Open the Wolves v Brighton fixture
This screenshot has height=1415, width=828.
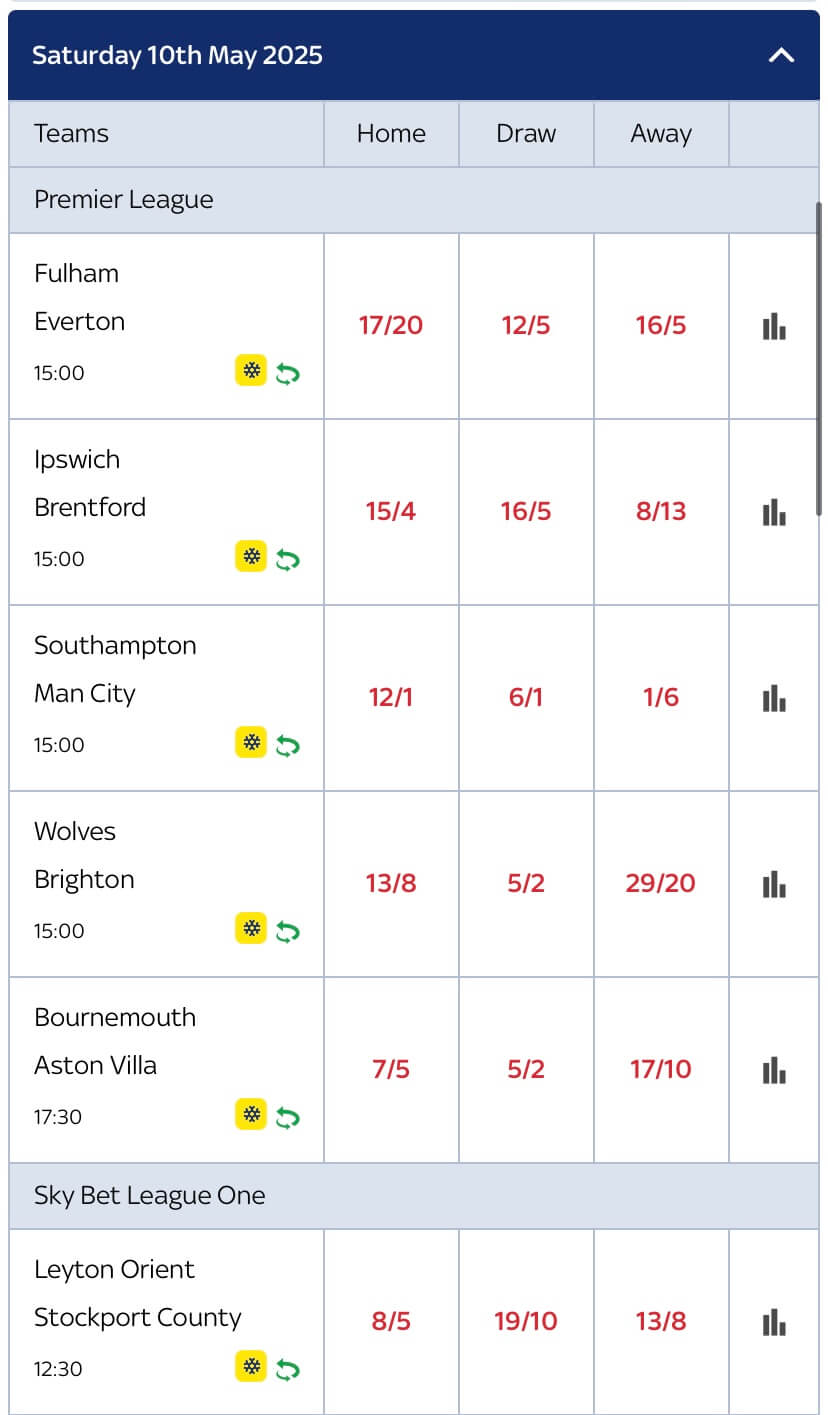pos(166,884)
